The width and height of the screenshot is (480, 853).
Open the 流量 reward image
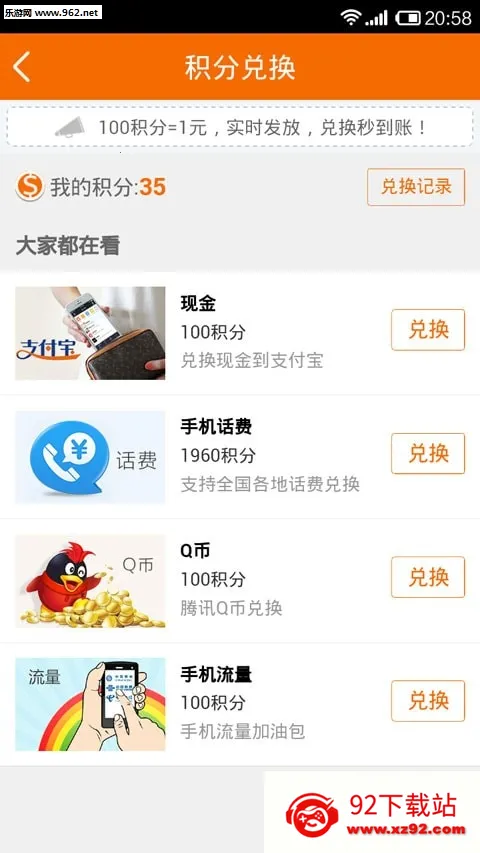point(90,704)
